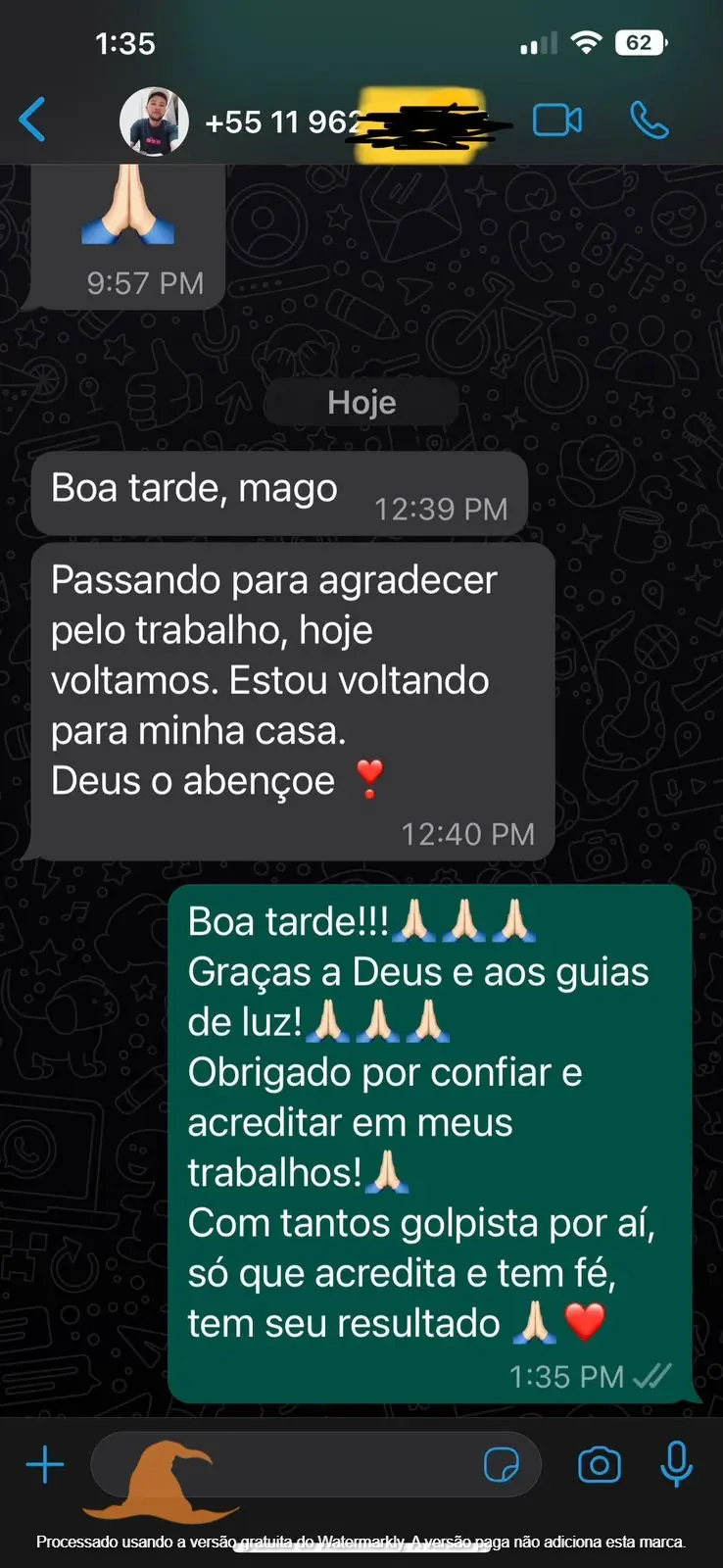The height and width of the screenshot is (1568, 723).
Task: Open the sticker picker
Action: [502, 1465]
